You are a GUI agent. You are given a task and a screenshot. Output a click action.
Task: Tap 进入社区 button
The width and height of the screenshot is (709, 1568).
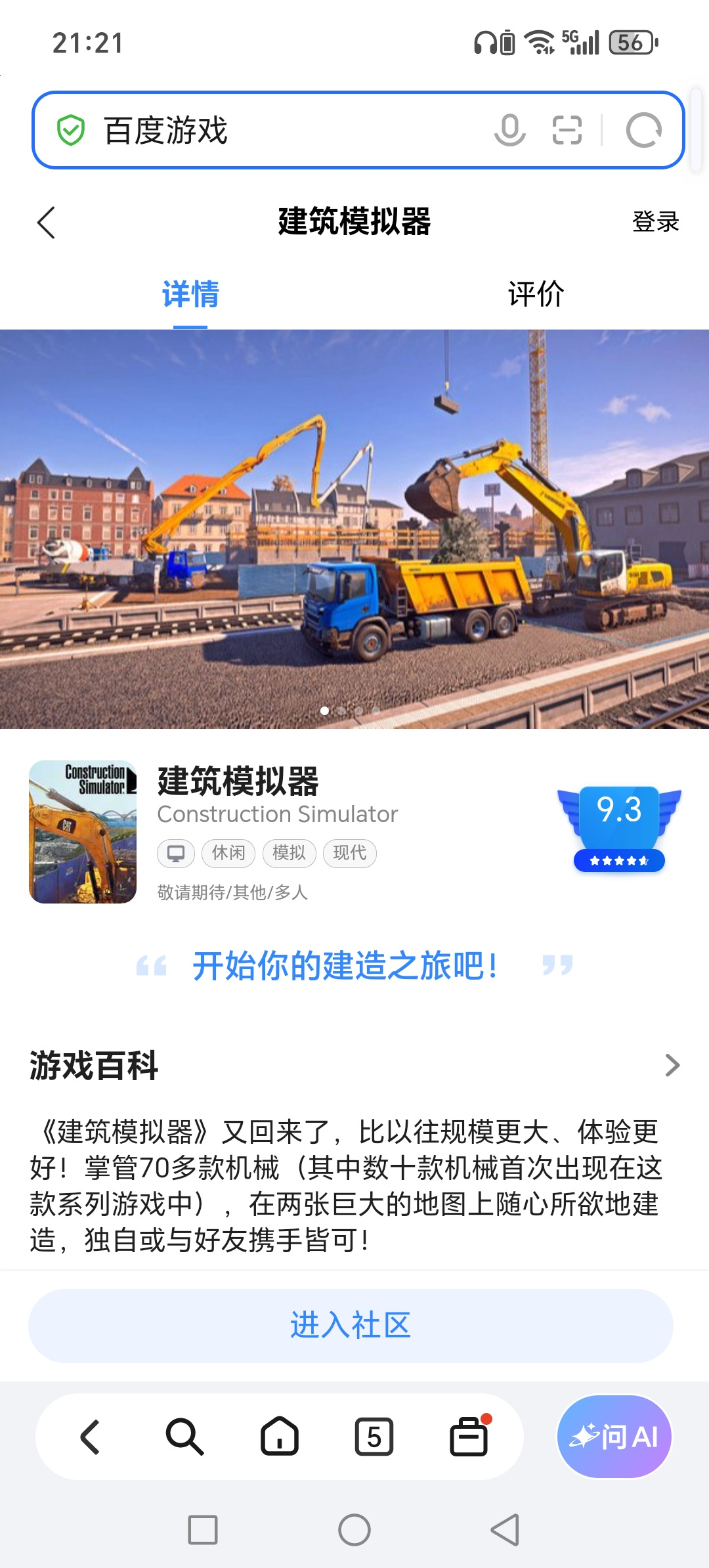351,1325
